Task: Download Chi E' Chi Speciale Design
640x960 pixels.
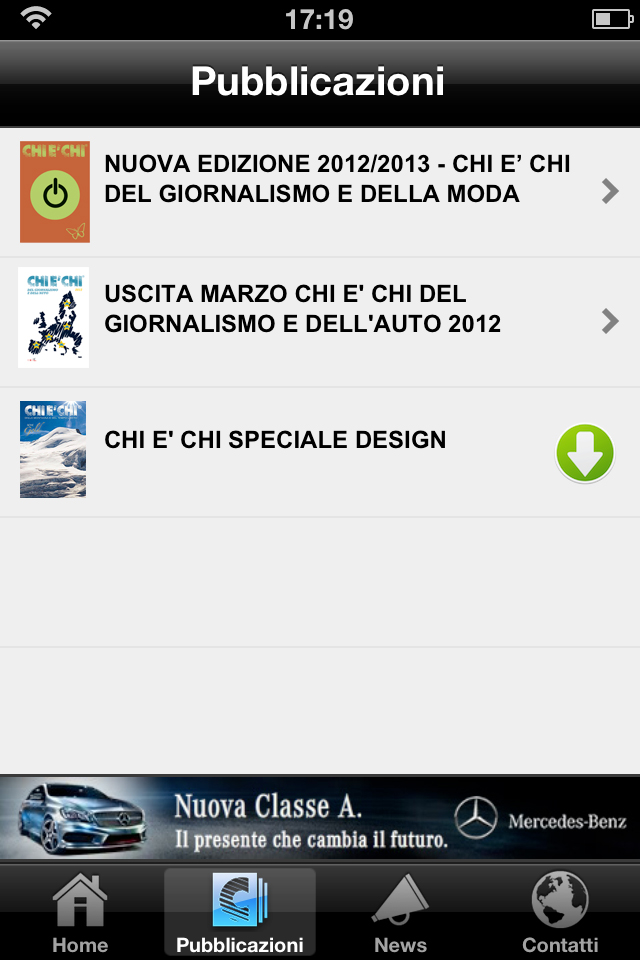Action: point(585,453)
